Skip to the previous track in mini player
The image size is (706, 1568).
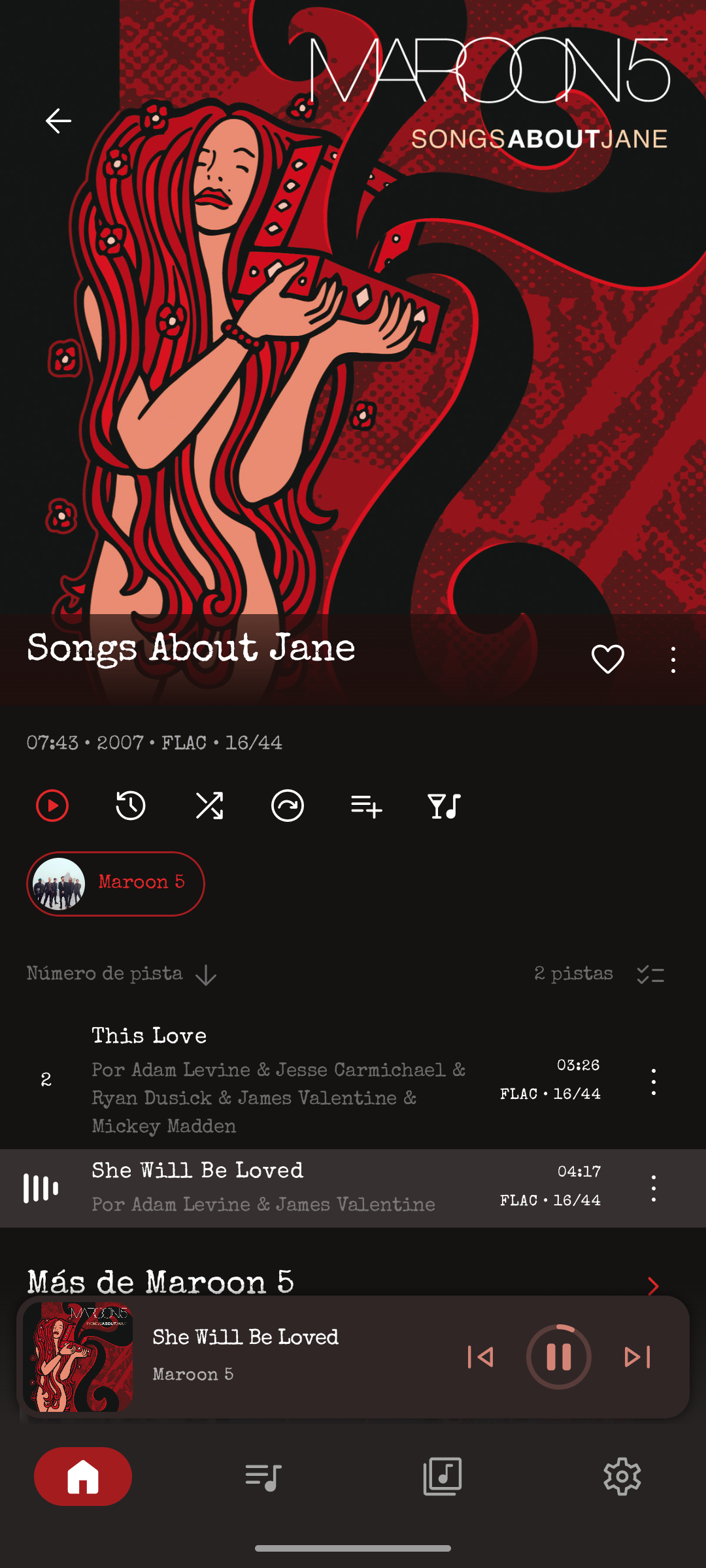coord(480,1357)
